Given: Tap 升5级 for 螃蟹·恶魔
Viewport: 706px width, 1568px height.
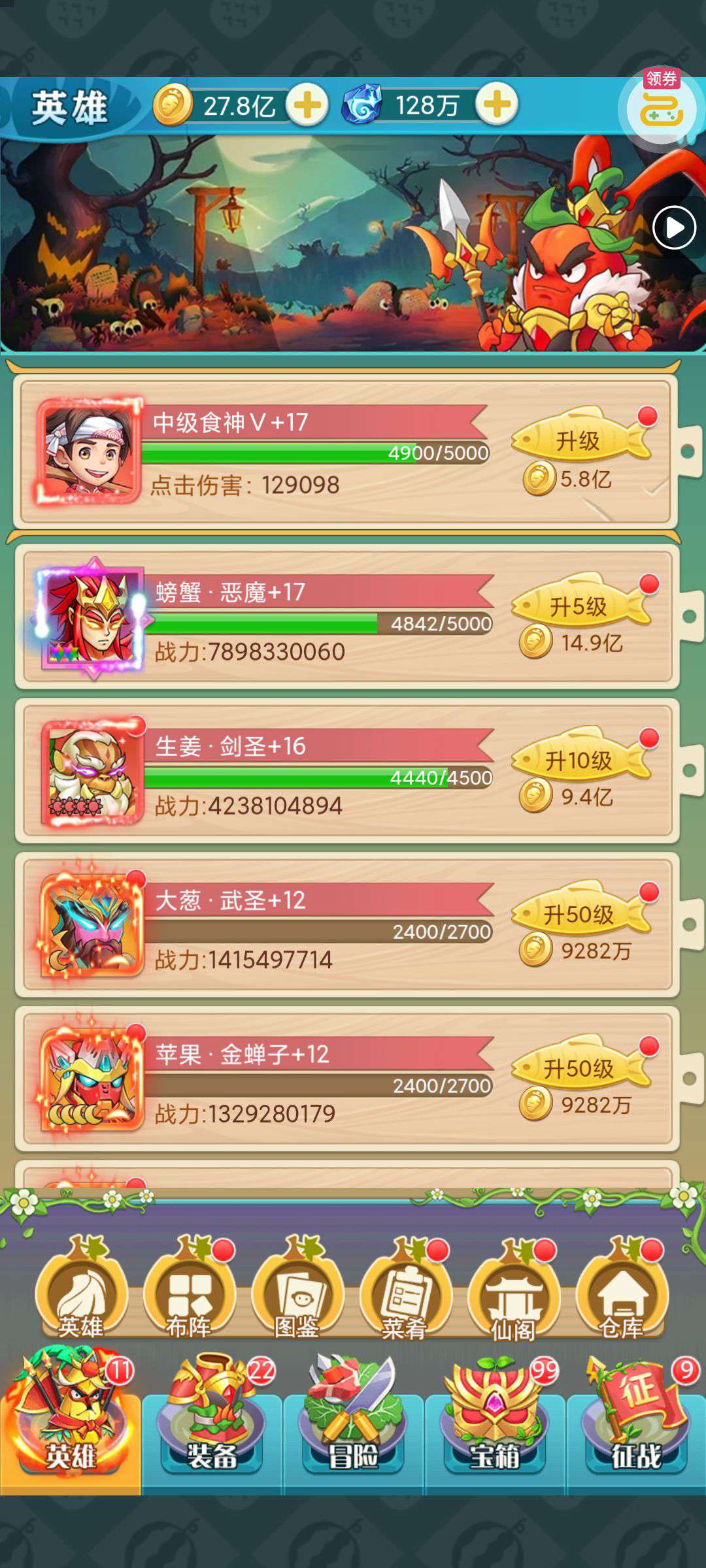Looking at the screenshot, I should (x=579, y=606).
